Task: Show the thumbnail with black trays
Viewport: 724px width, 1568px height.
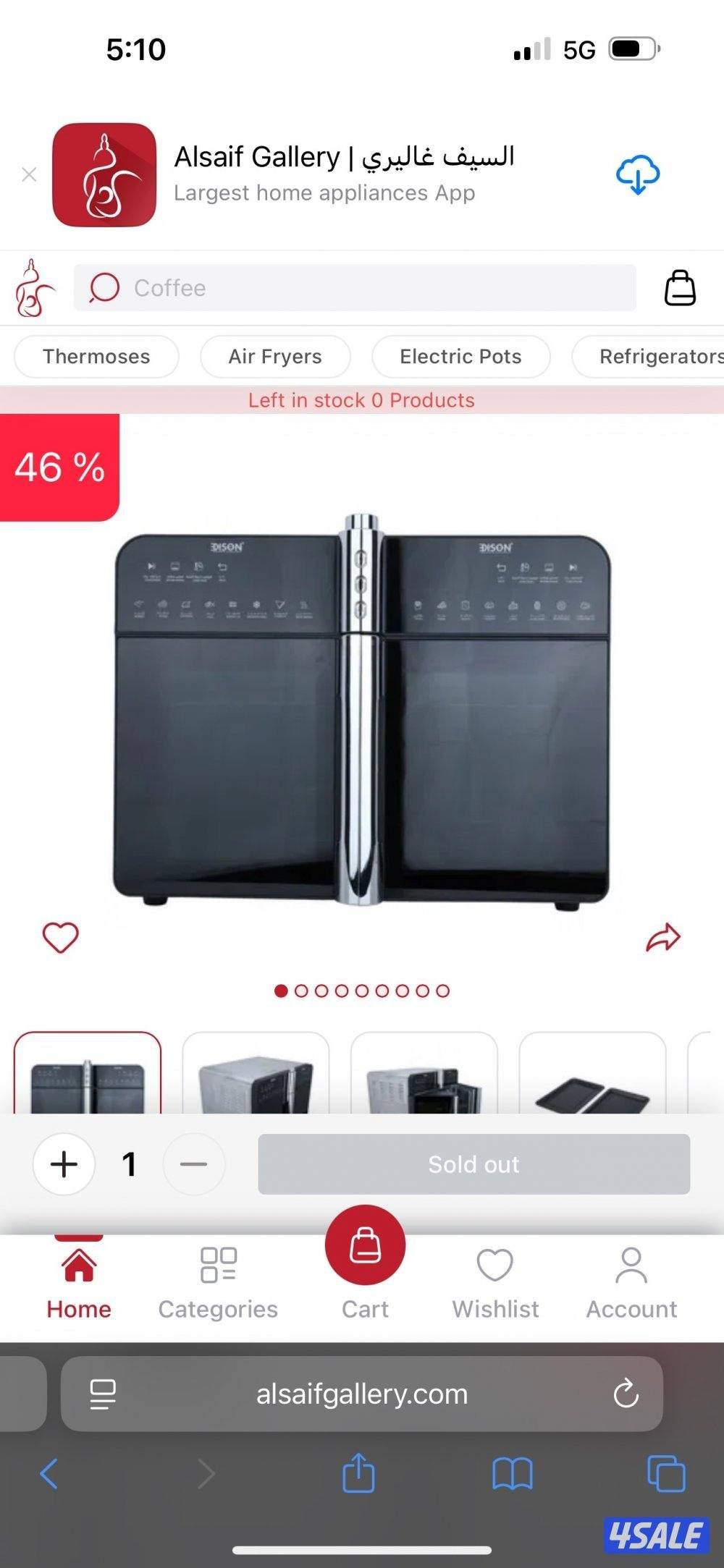Action: (592, 1075)
